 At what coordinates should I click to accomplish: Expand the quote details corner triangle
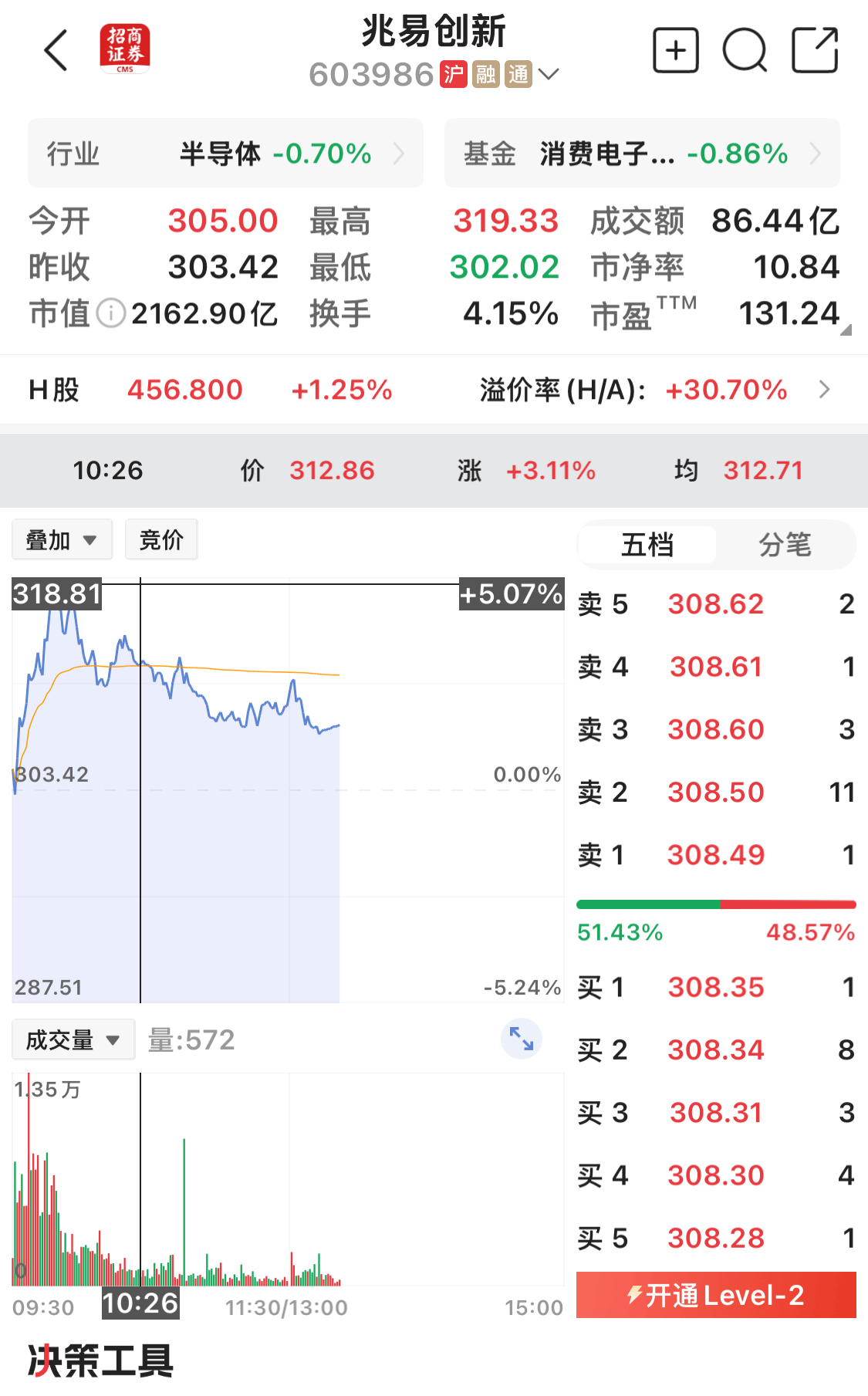(846, 330)
